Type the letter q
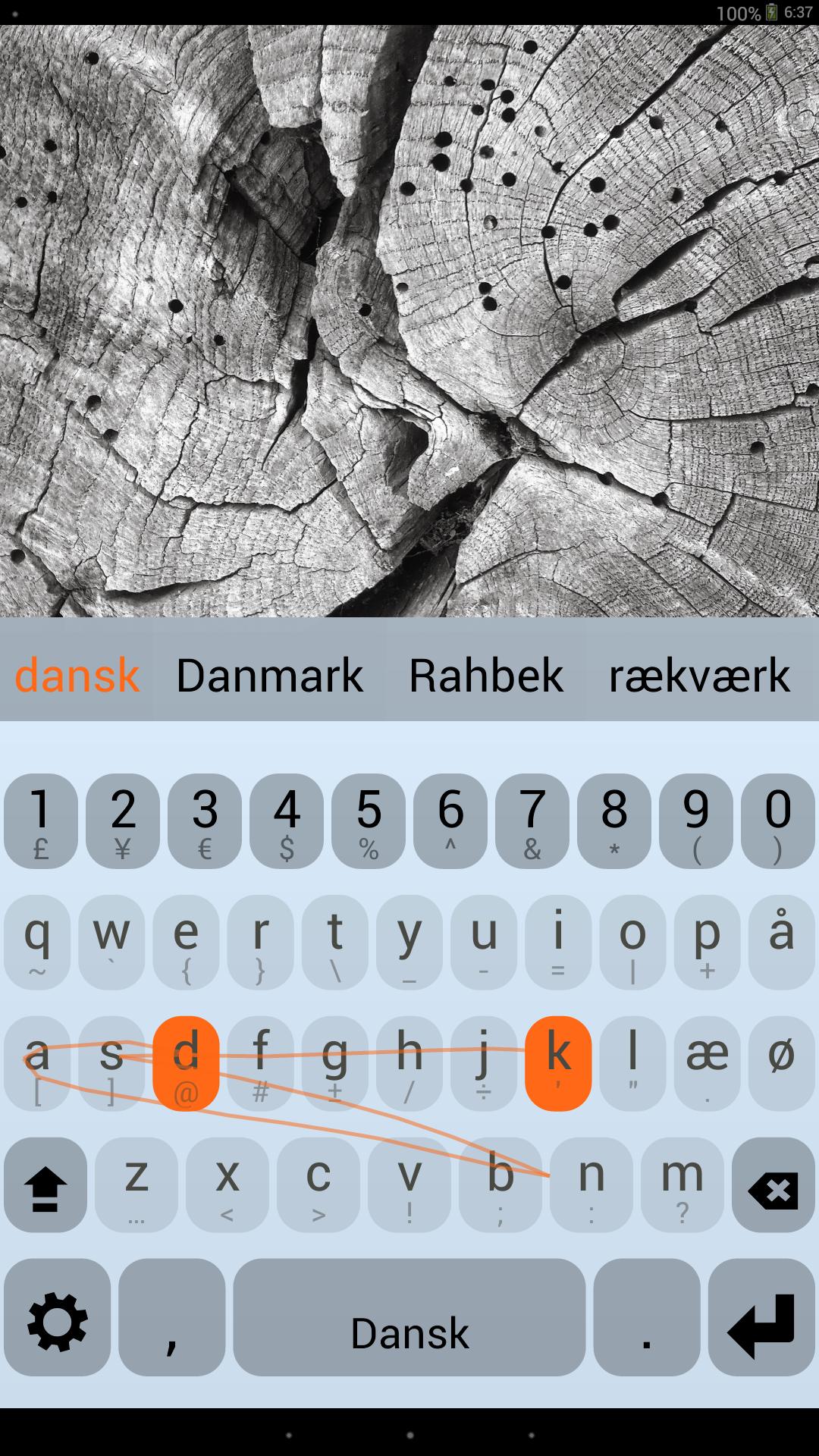Image resolution: width=819 pixels, height=1456 pixels. (37, 942)
